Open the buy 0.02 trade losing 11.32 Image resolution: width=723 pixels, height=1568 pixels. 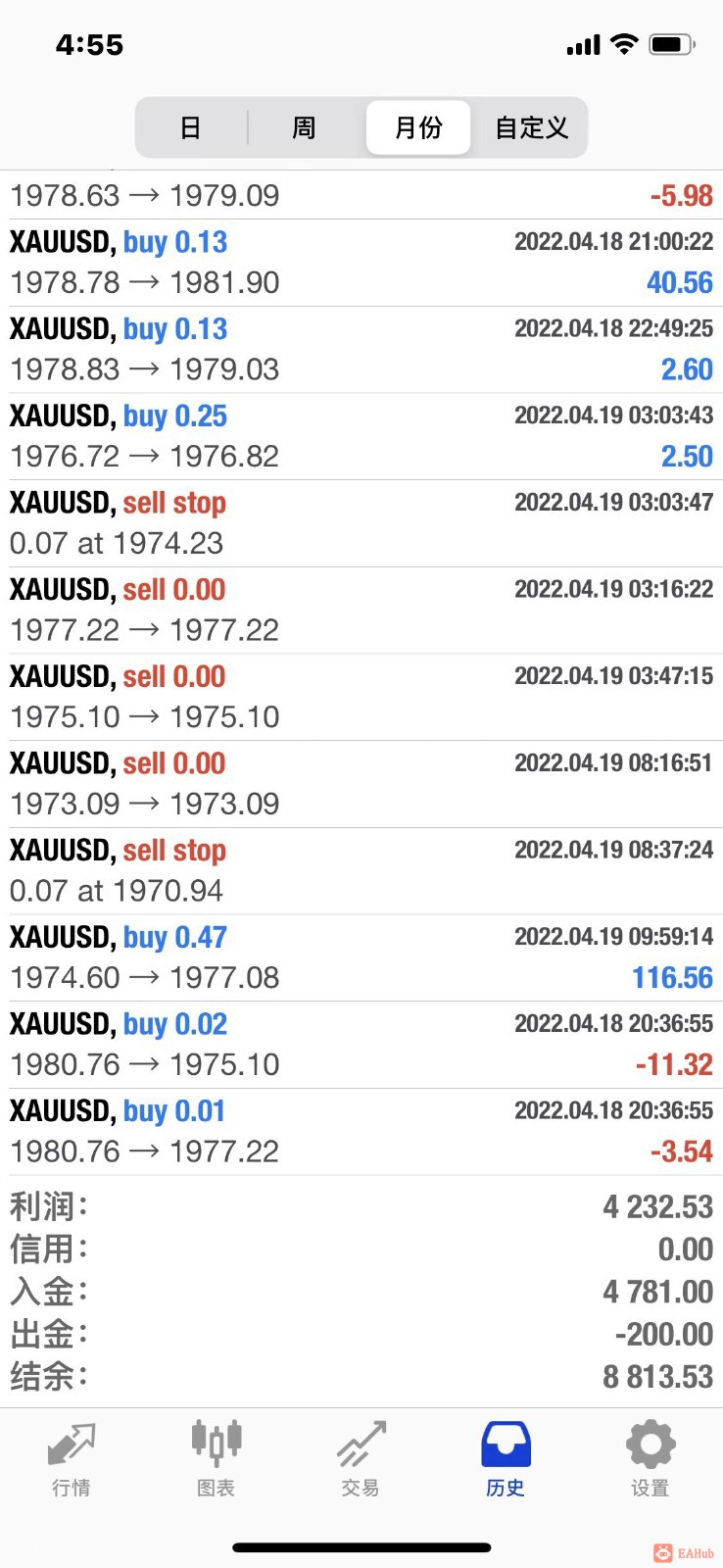click(361, 1045)
